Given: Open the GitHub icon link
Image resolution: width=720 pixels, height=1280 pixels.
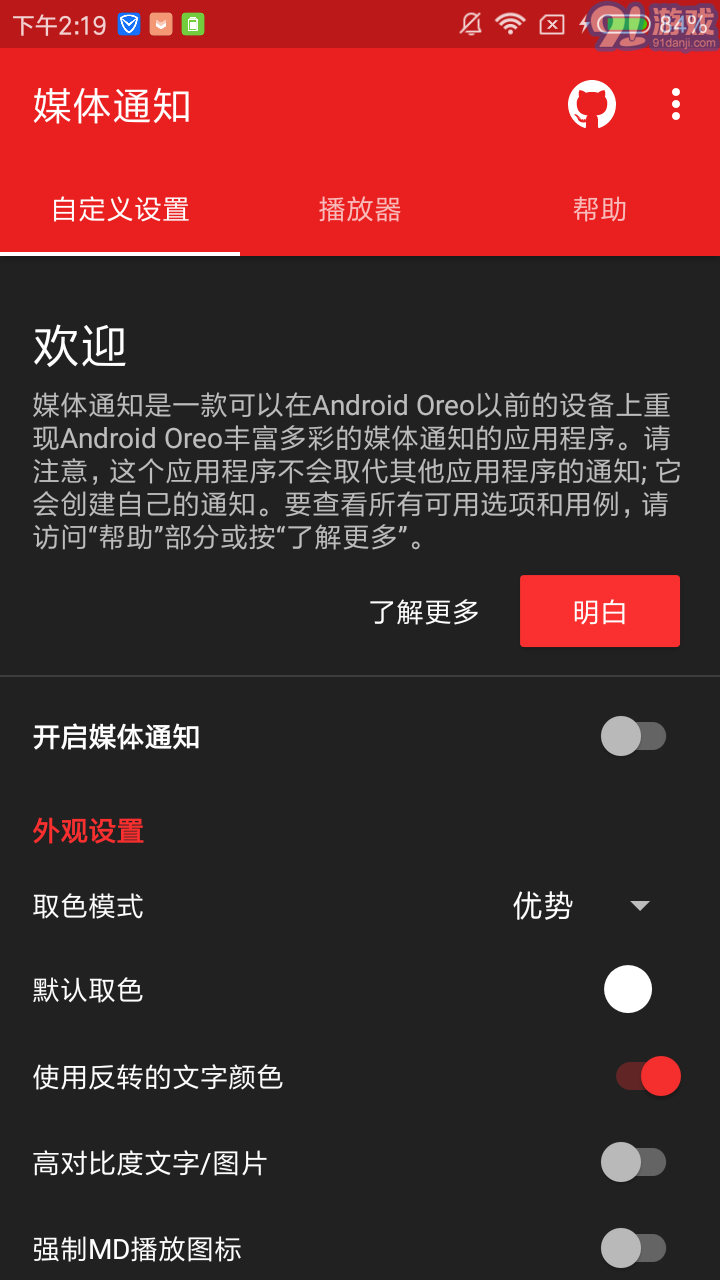Looking at the screenshot, I should click(592, 105).
